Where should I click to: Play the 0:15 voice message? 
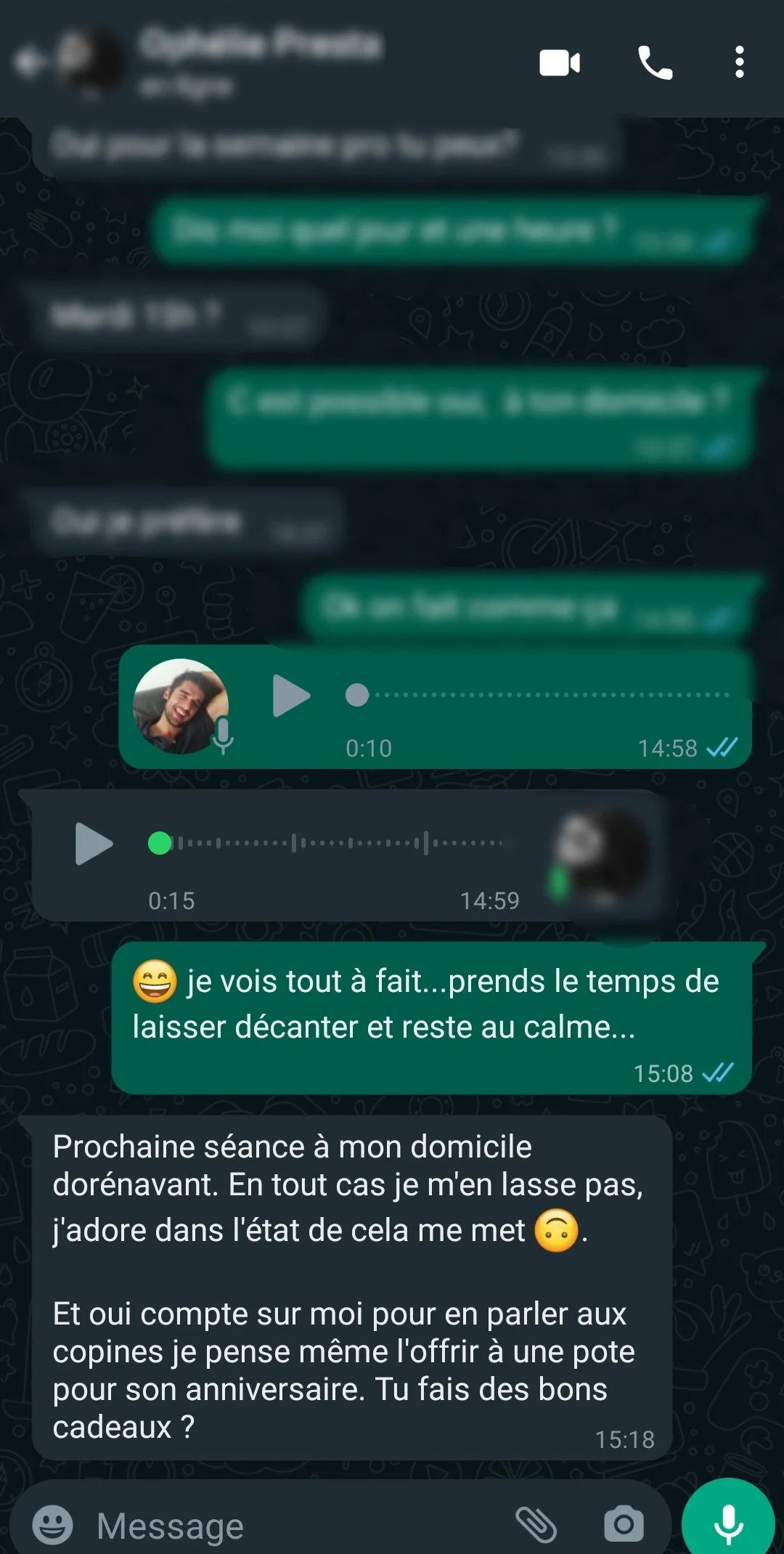pos(94,843)
